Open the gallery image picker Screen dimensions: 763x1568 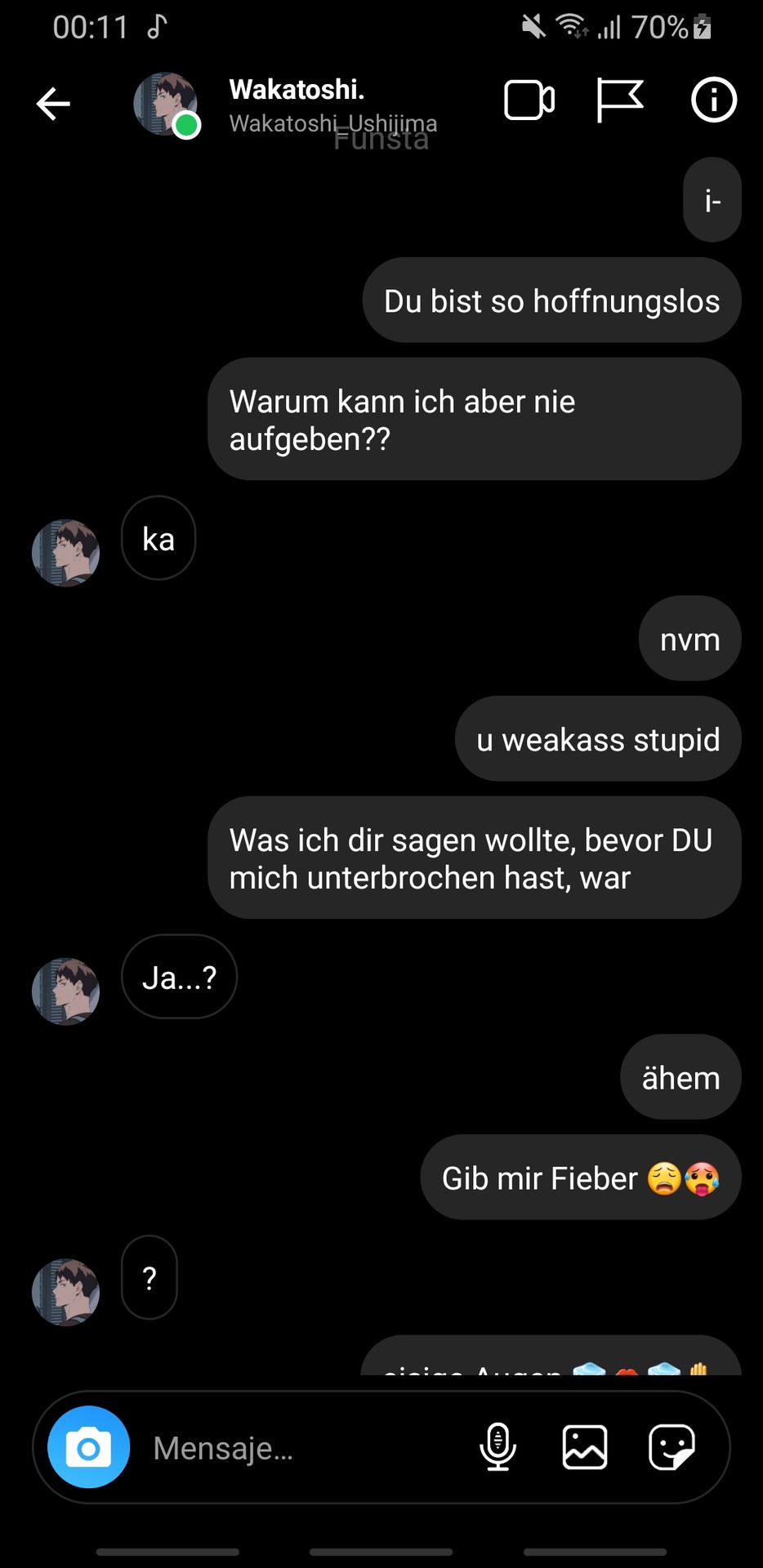585,1447
